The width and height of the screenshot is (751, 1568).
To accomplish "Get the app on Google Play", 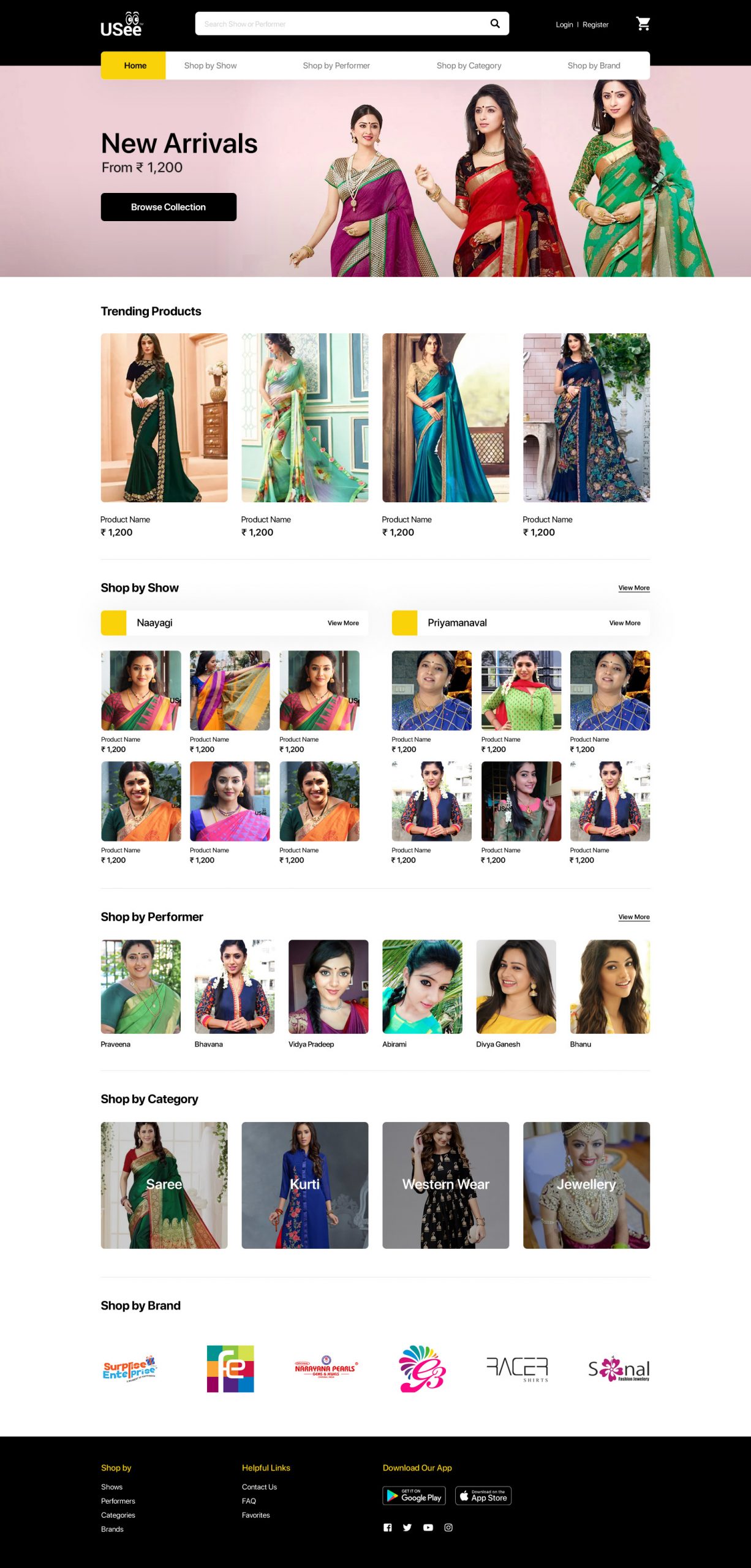I will (x=414, y=1496).
